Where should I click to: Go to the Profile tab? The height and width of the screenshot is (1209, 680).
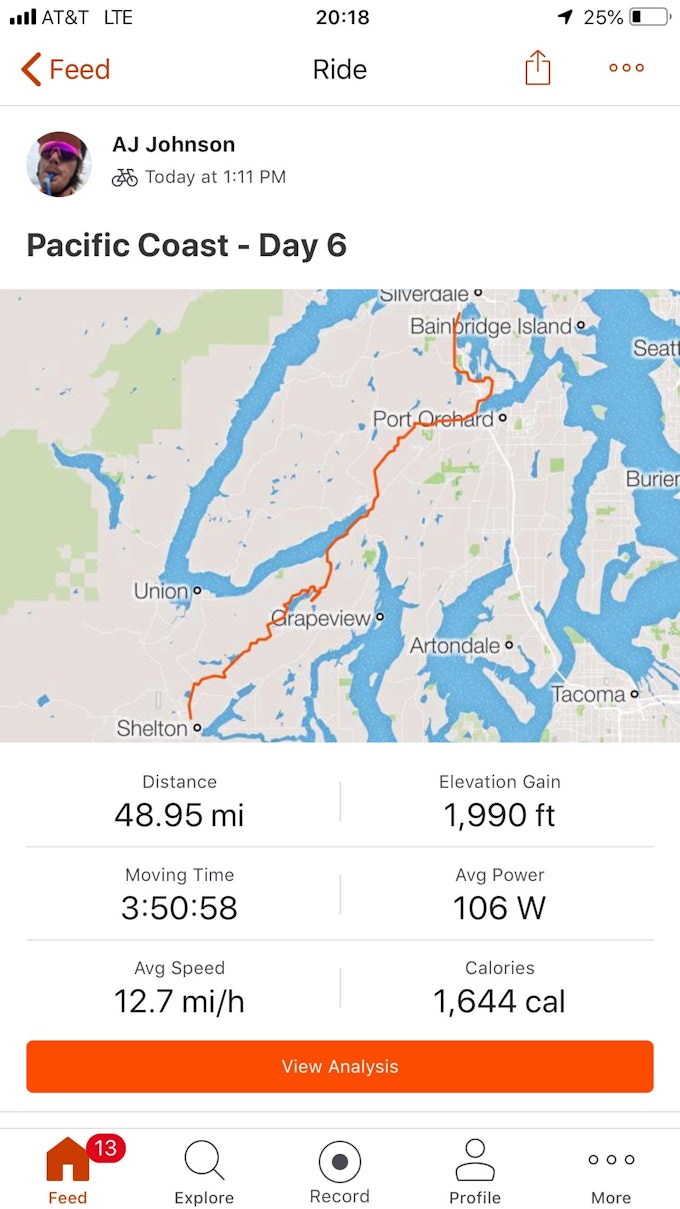(x=476, y=1171)
